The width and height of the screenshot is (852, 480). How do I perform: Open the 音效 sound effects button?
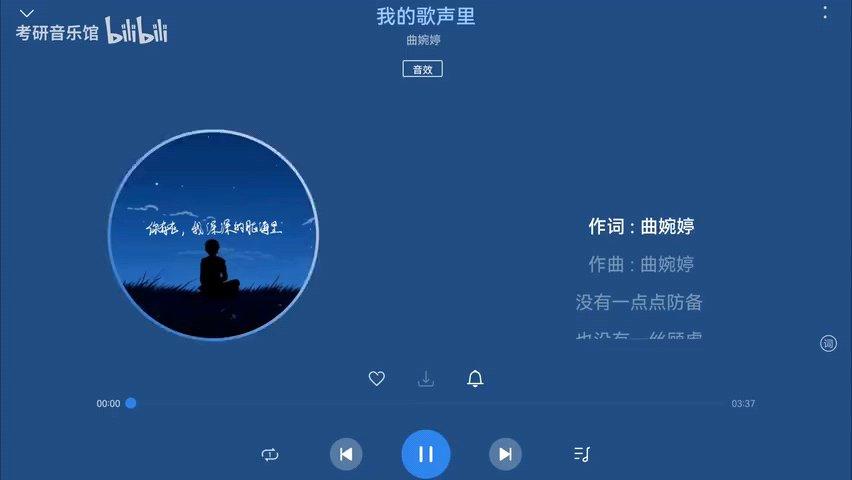coord(422,69)
